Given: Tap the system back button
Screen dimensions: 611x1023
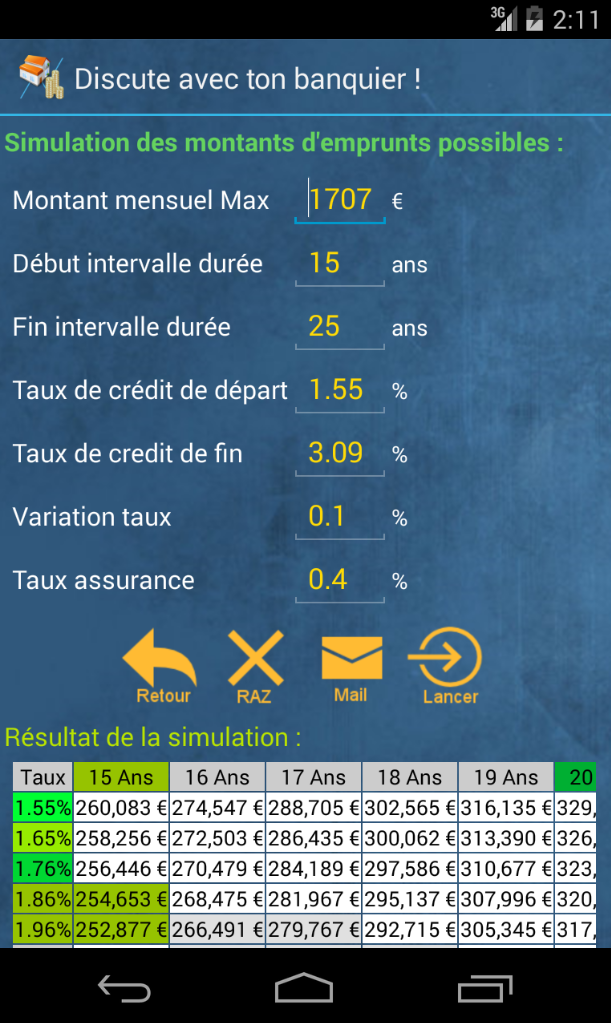Looking at the screenshot, I should click(124, 988).
